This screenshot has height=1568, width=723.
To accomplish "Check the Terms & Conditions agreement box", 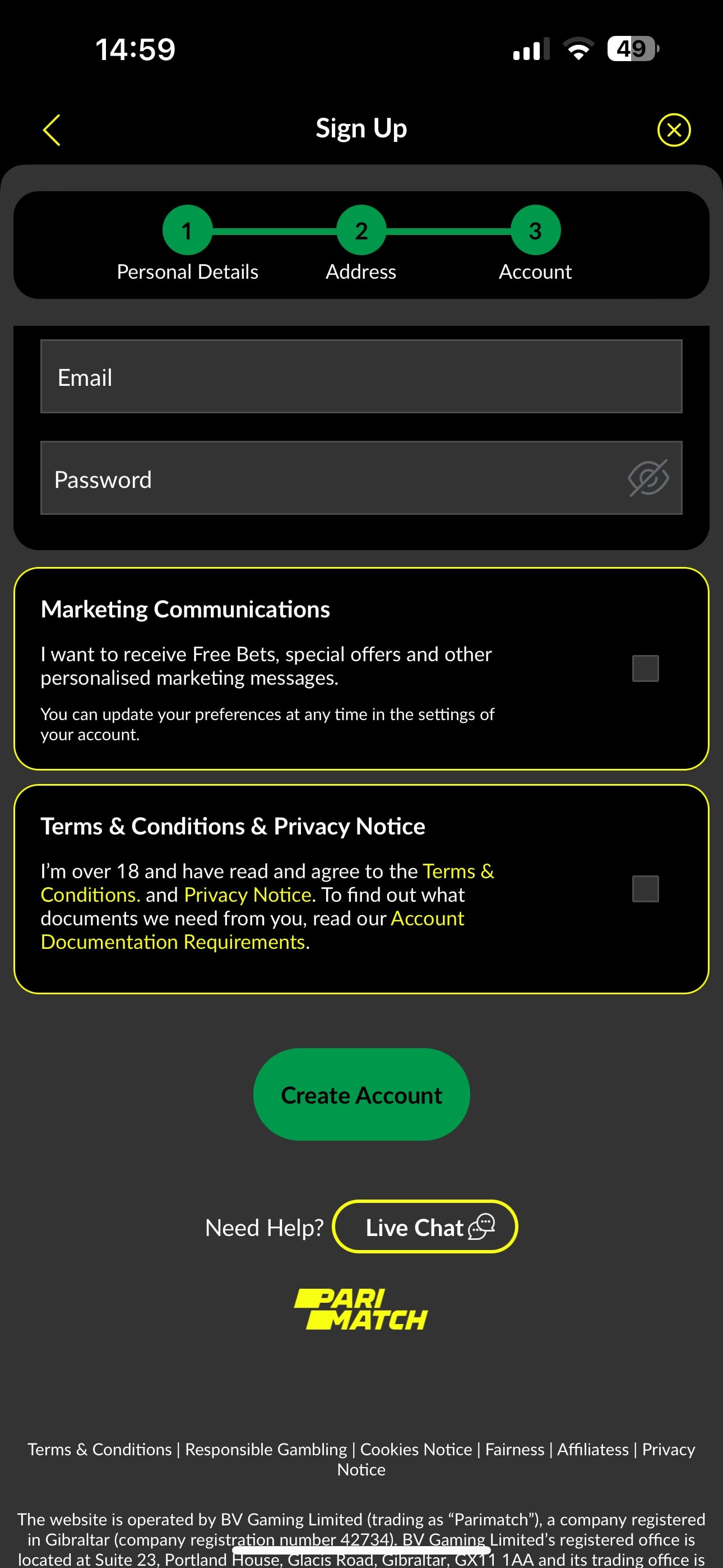I will 646,889.
